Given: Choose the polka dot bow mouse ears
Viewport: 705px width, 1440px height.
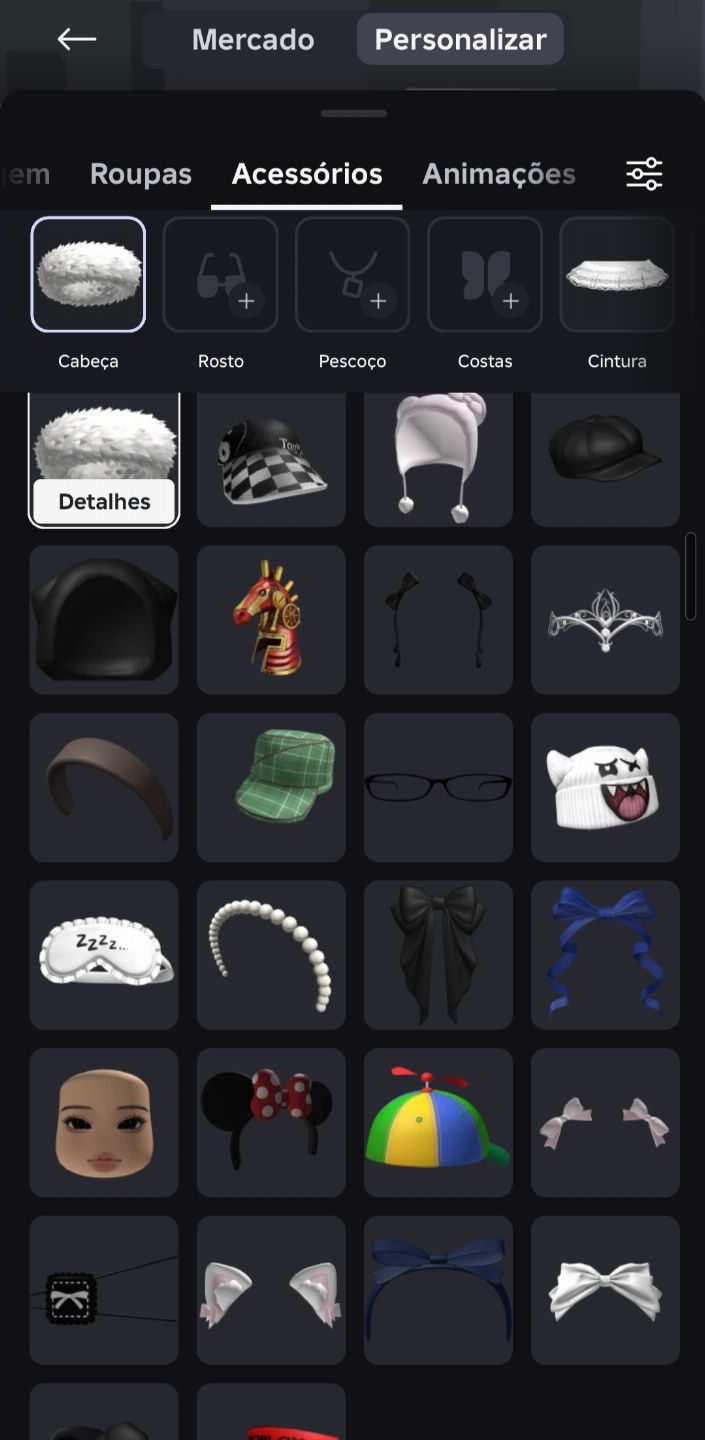Looking at the screenshot, I should coord(271,1123).
